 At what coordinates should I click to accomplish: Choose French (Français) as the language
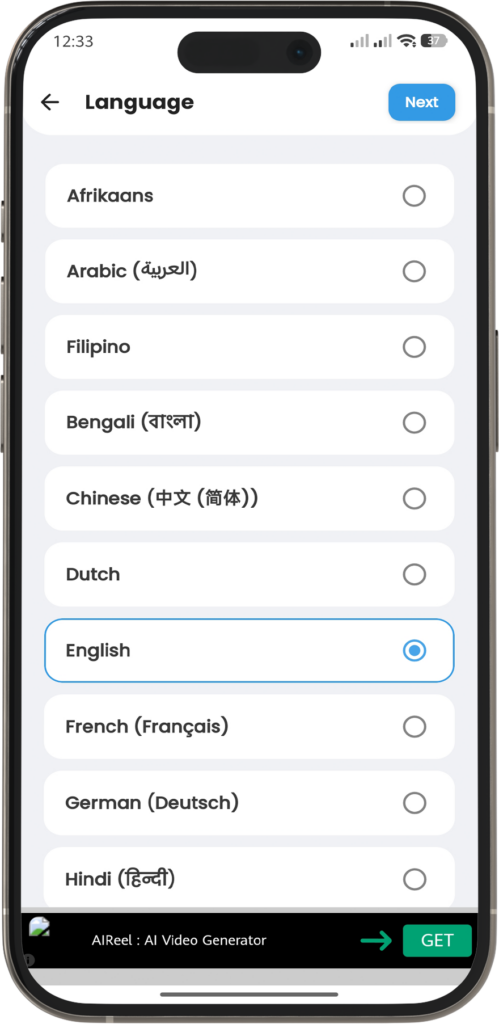(x=250, y=726)
